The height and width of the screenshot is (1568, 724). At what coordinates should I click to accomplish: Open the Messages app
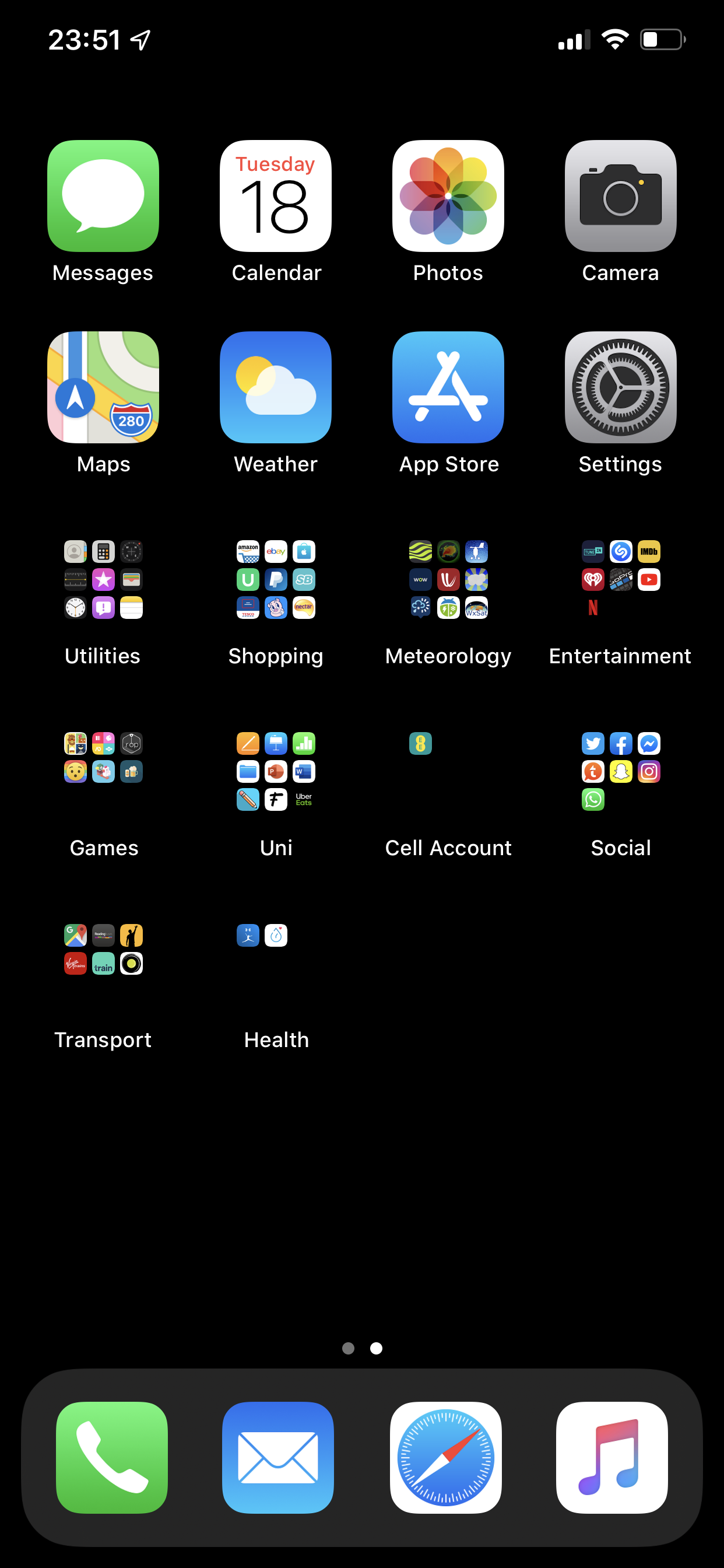coord(103,196)
